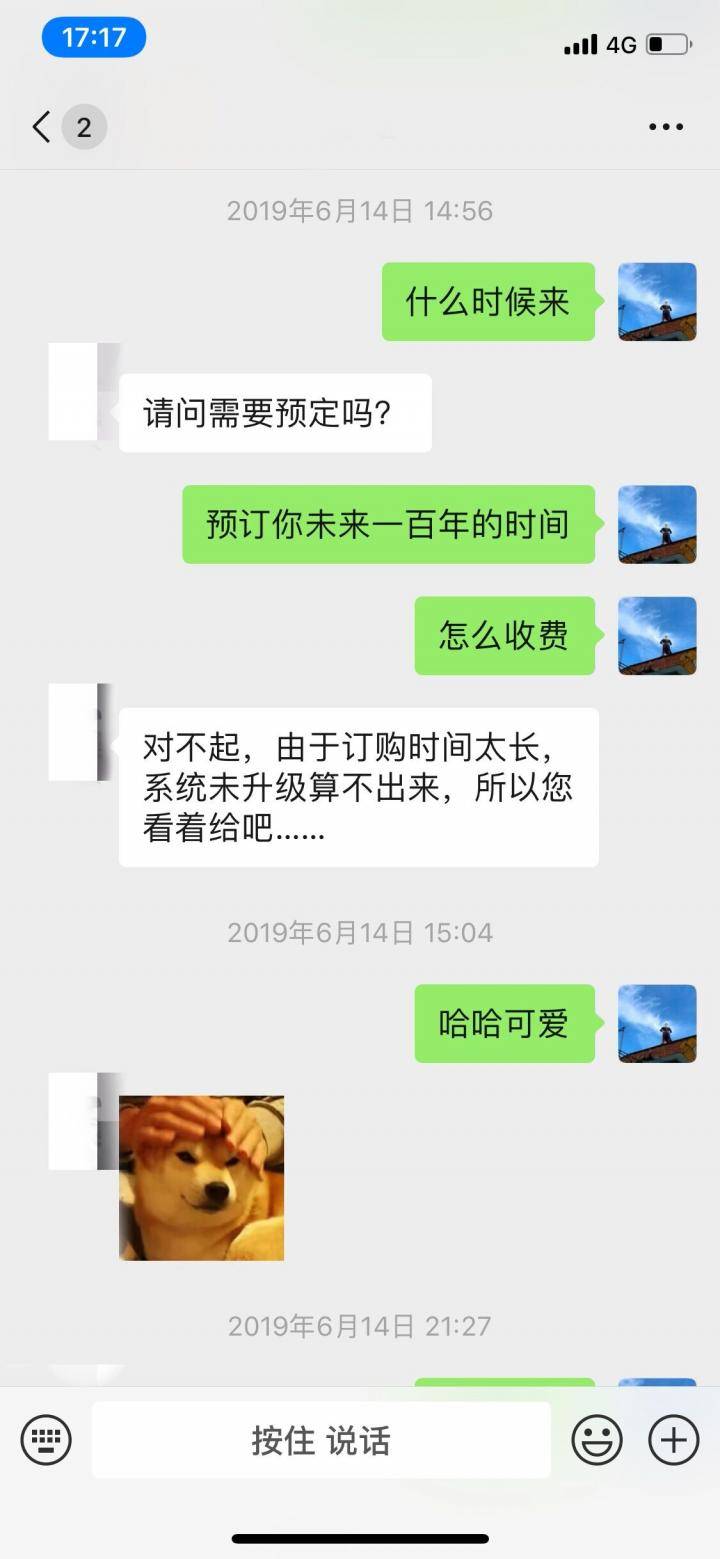Select the message bubble 什么时候来
The image size is (720, 1559).
[x=487, y=303]
